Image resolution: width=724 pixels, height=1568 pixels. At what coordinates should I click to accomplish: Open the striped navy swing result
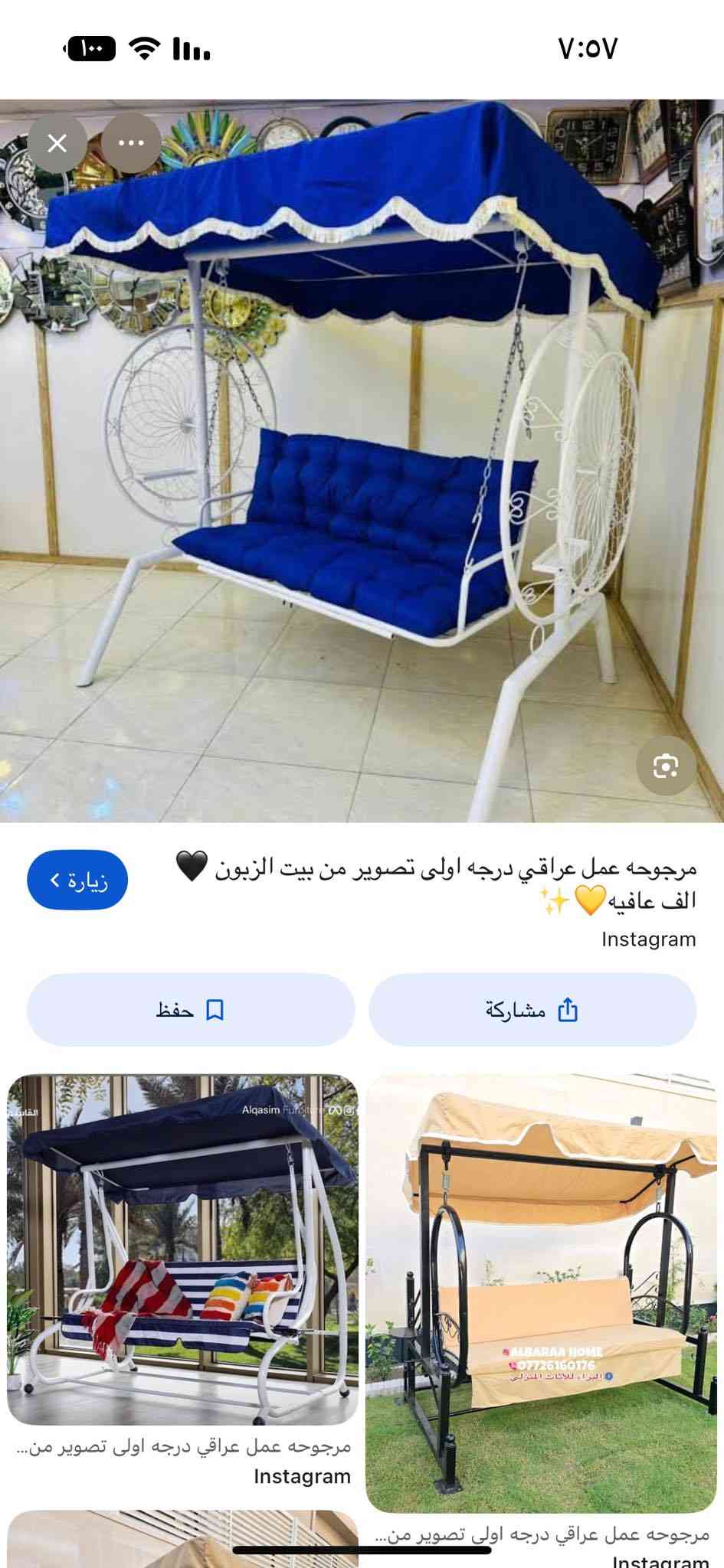[182, 1249]
